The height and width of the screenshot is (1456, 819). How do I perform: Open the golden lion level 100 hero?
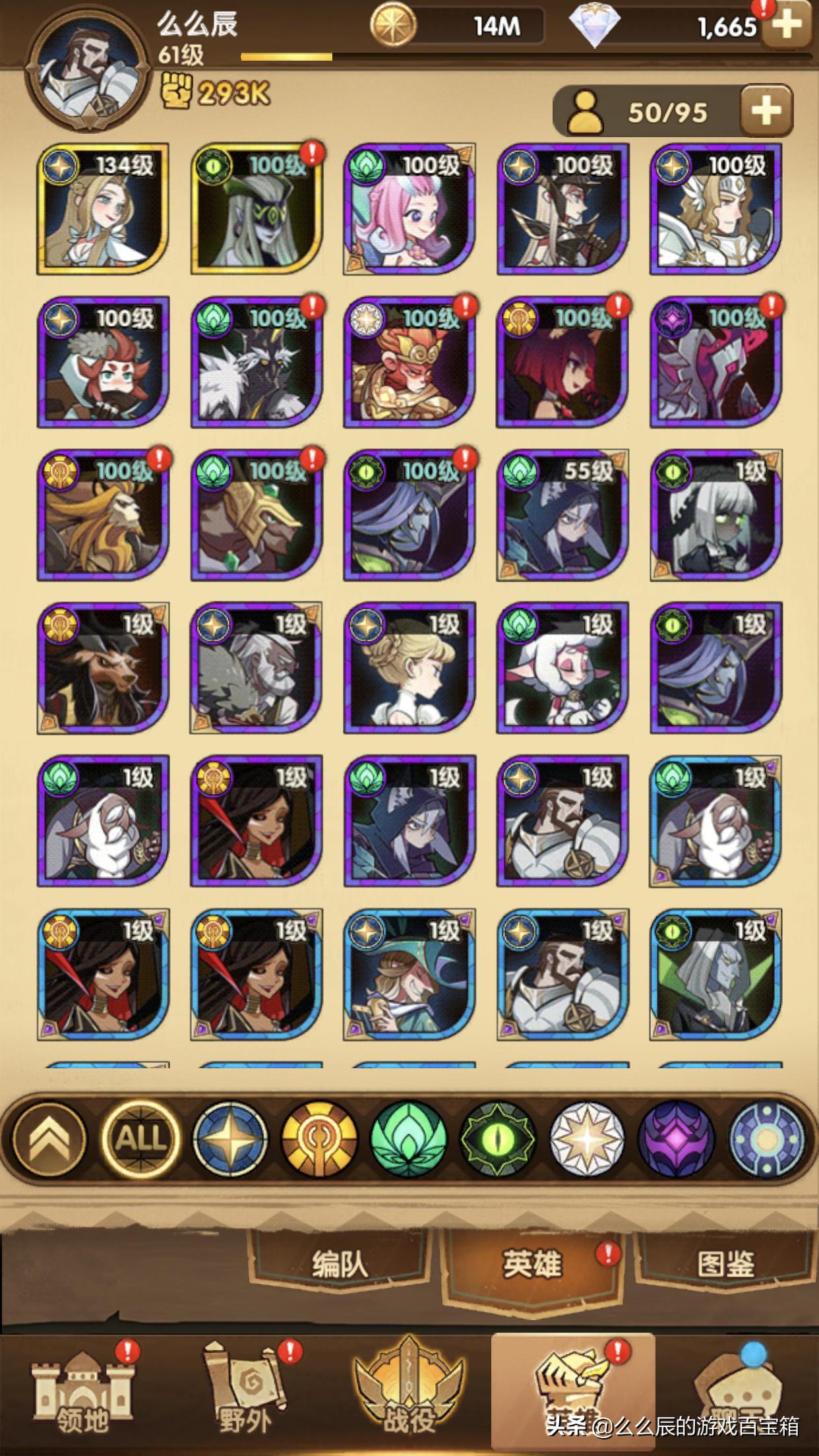point(103,515)
